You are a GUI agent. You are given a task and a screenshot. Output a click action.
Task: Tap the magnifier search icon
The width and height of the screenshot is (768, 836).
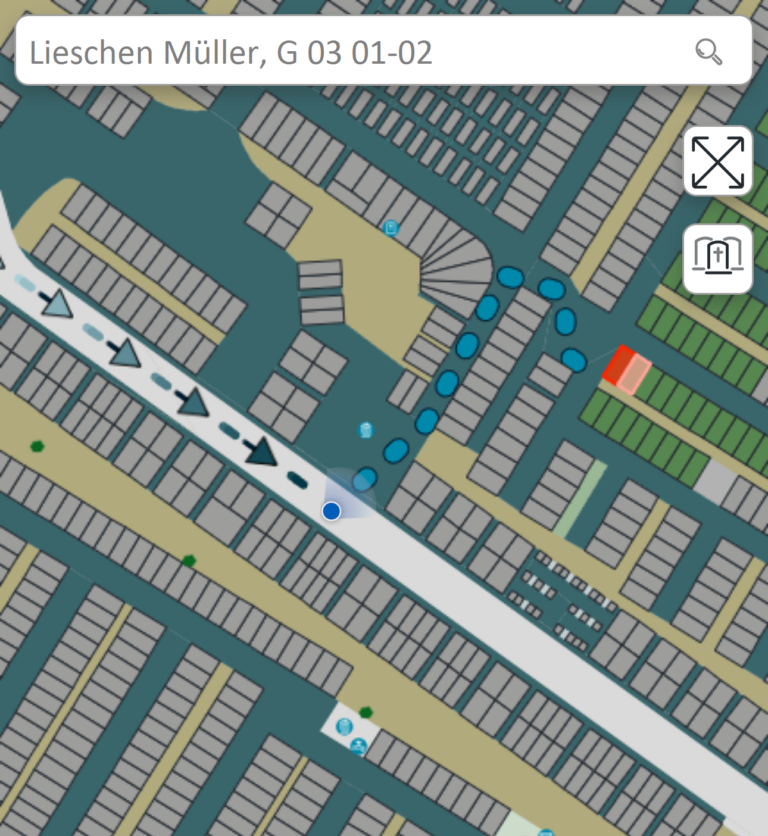pos(709,51)
